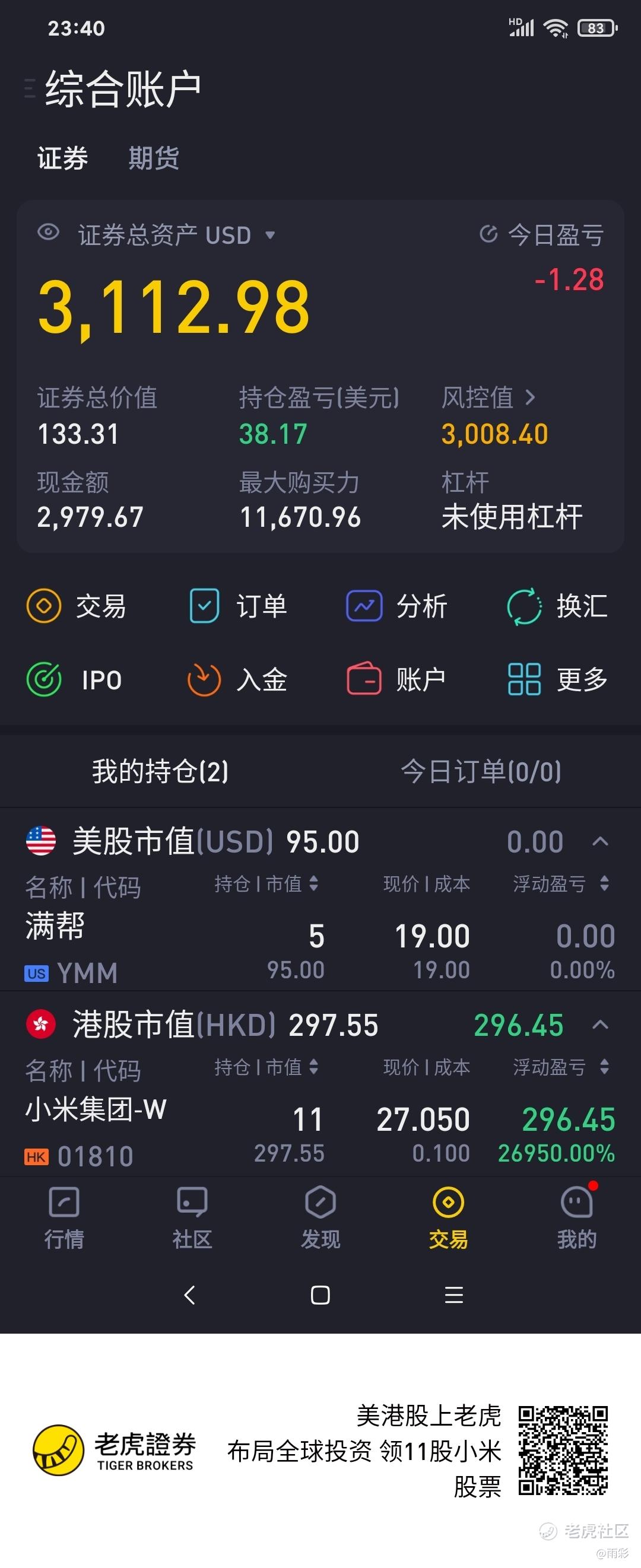Viewport: 641px width, 1568px height.
Task: Hide asset values with the eye icon
Action: pyautogui.click(x=49, y=233)
